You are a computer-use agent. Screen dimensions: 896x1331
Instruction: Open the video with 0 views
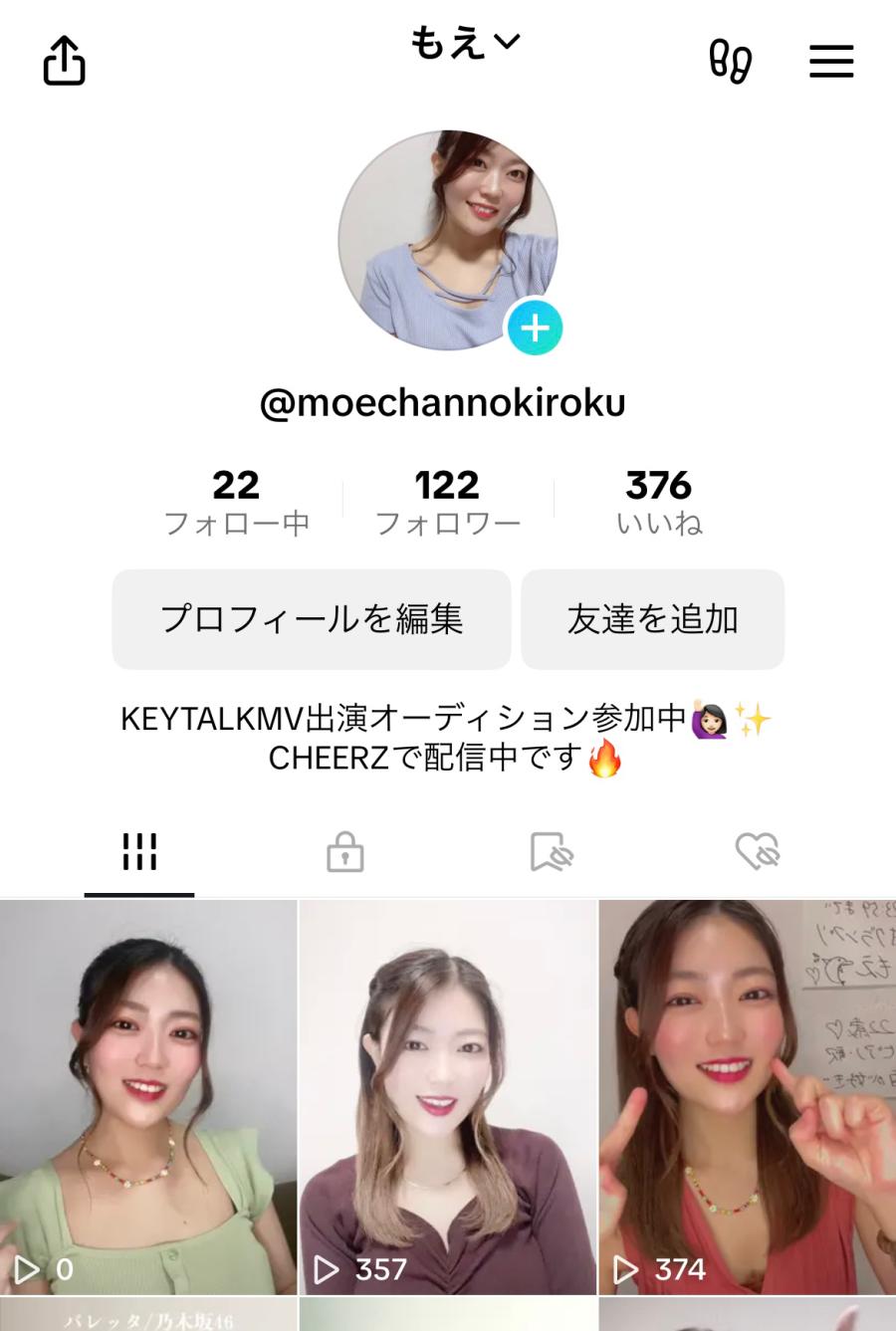148,1095
